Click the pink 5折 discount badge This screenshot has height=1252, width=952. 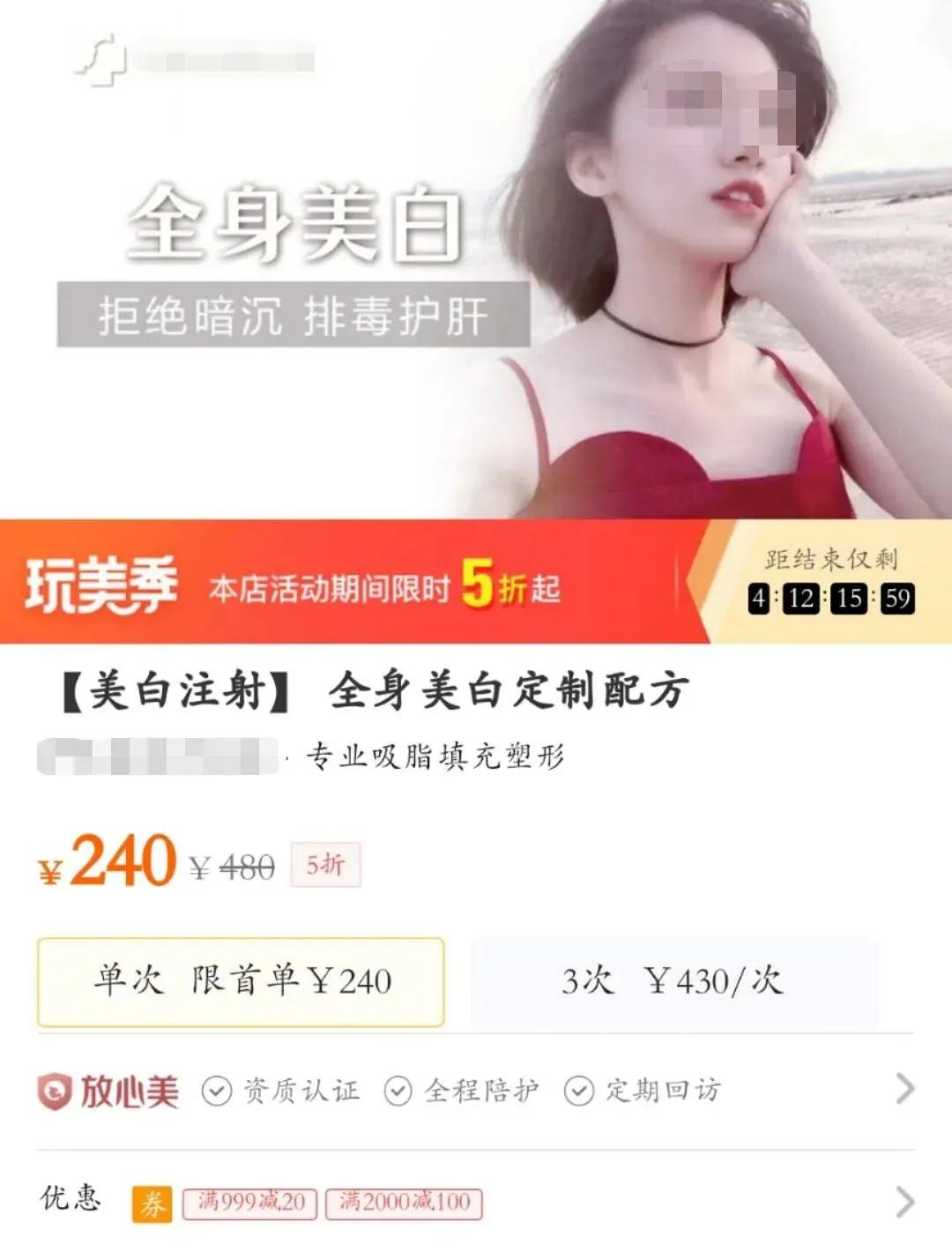click(326, 865)
